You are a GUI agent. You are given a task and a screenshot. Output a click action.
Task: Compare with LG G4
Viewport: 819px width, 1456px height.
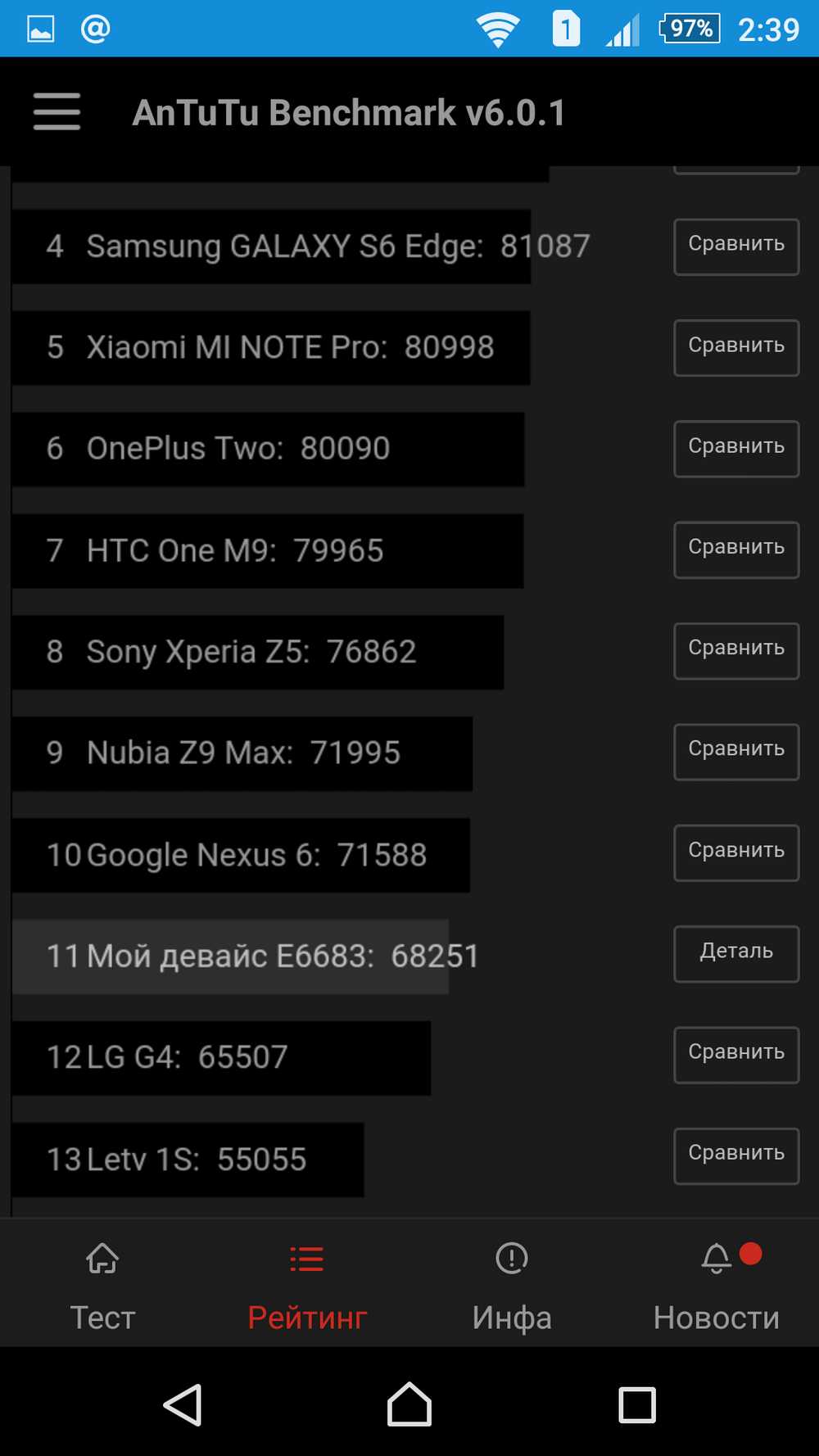[736, 1055]
